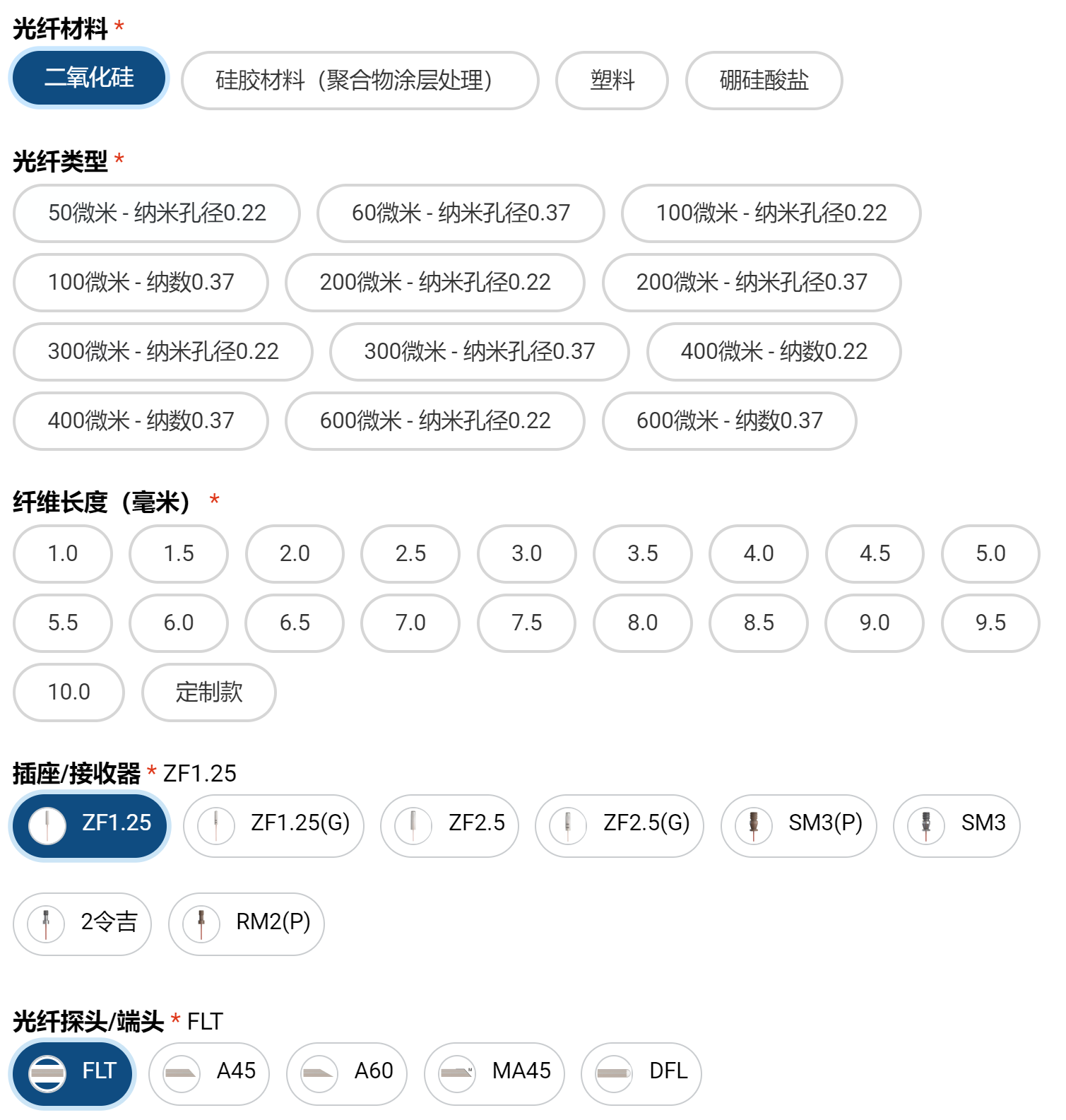
Task: Choose fiber type 600微米 - 纳数0.37
Action: click(x=729, y=421)
